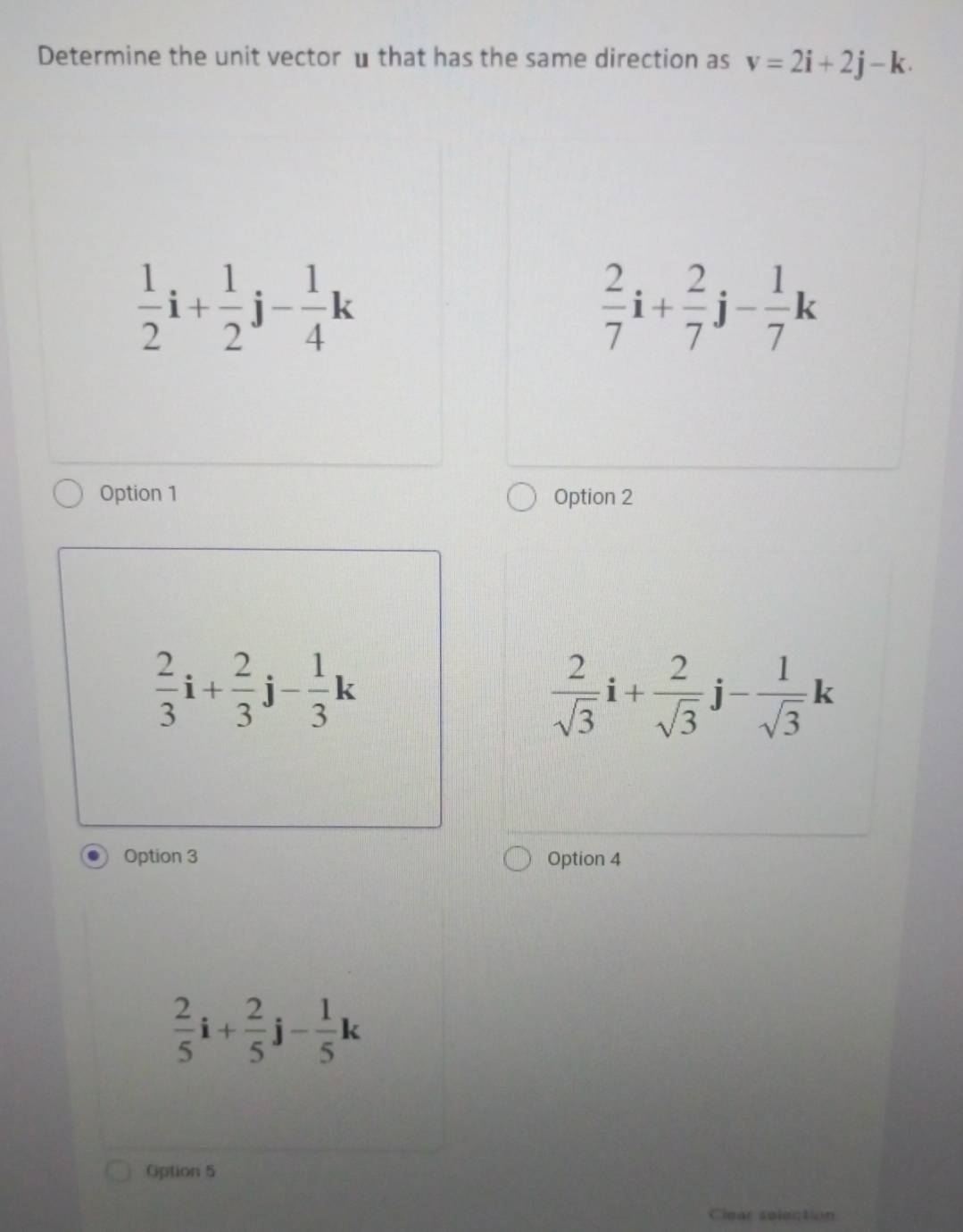963x1232 pixels.
Task: Choose Option 2 as the answer
Action: click(522, 497)
